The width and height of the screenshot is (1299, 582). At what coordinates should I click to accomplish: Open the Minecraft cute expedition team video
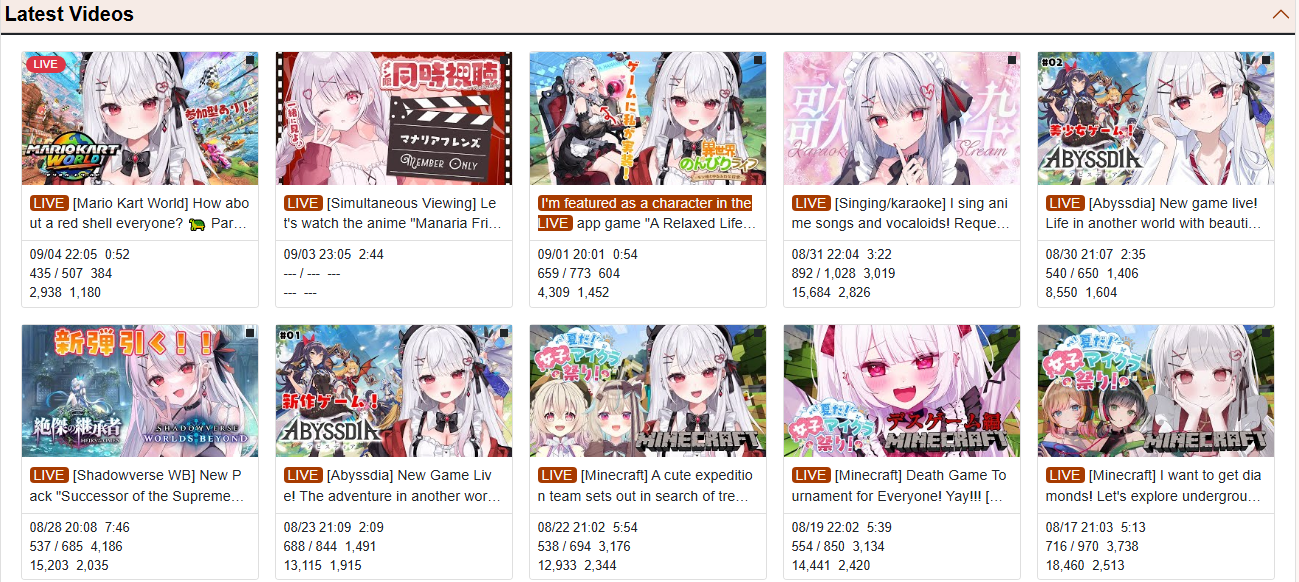tap(648, 391)
